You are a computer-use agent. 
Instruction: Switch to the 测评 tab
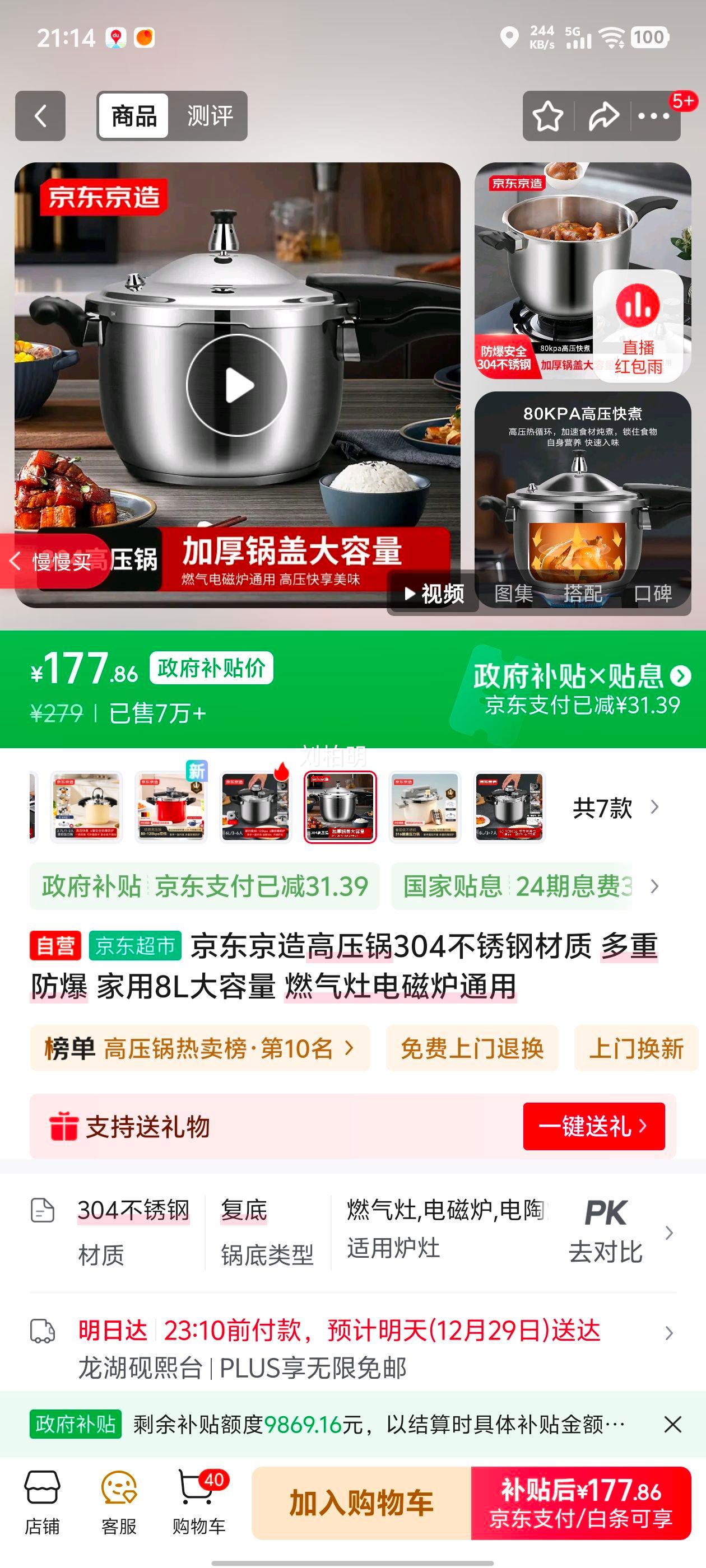(210, 116)
